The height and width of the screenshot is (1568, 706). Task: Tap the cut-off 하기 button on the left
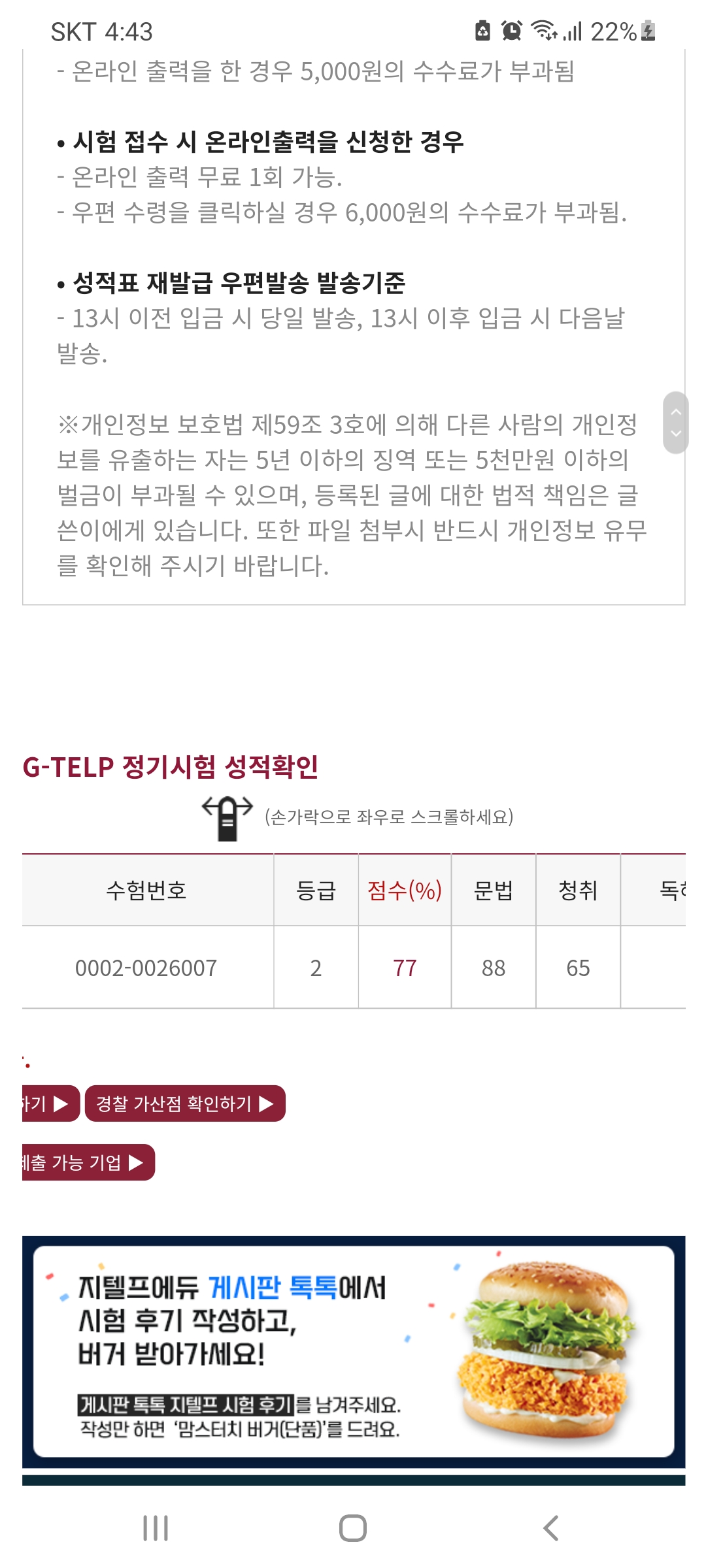tap(50, 1103)
